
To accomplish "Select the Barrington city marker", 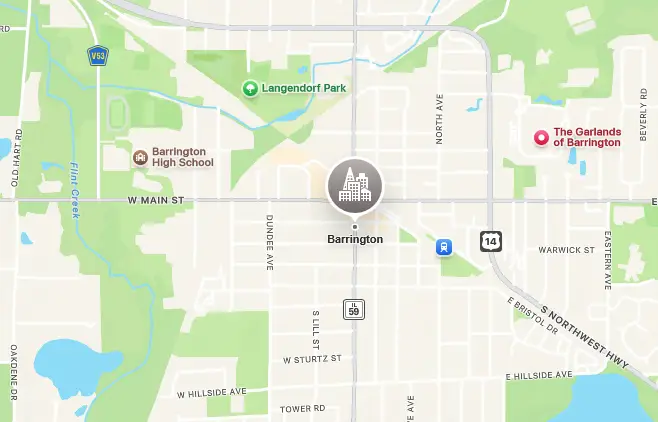I will [354, 186].
